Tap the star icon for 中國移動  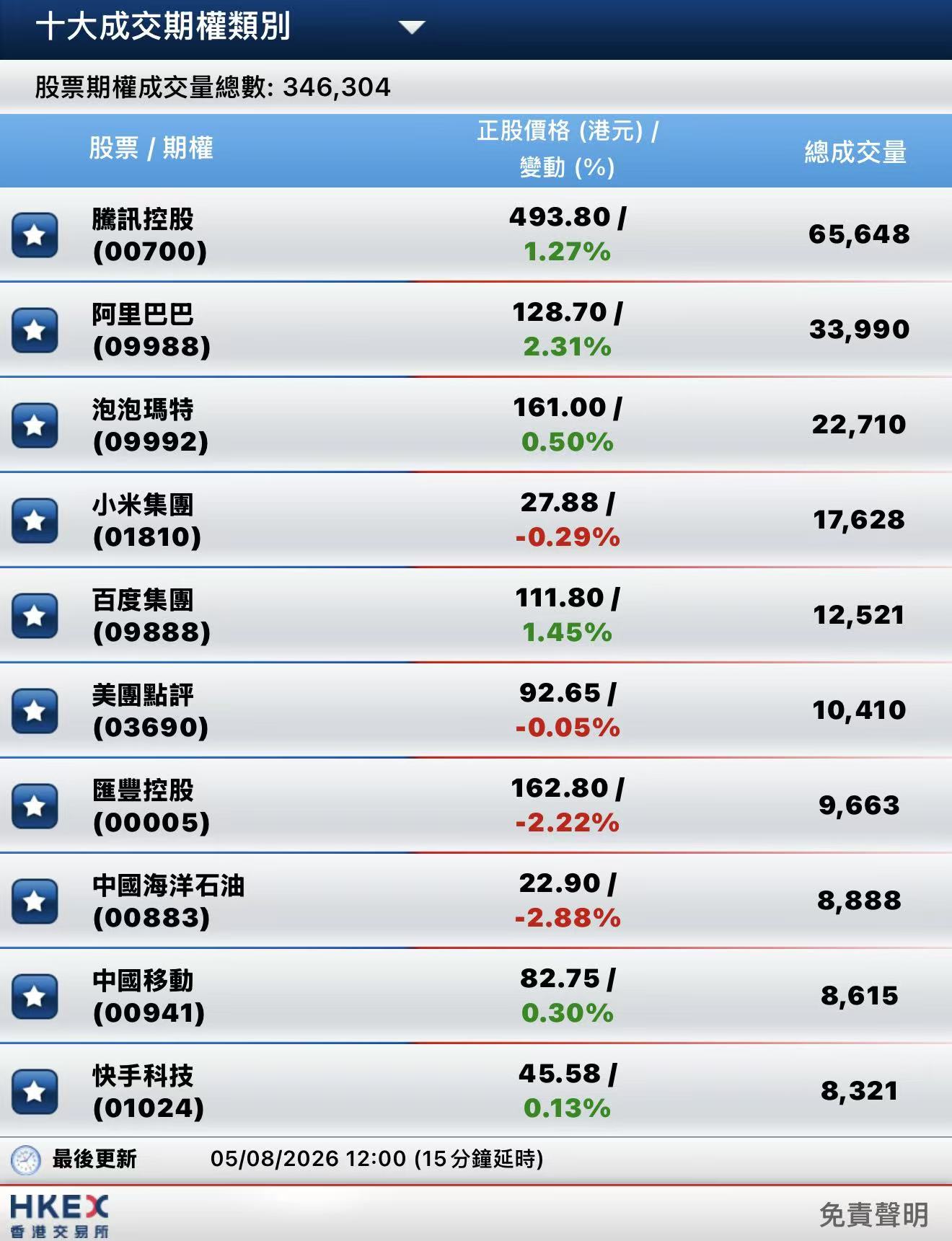coord(35,997)
